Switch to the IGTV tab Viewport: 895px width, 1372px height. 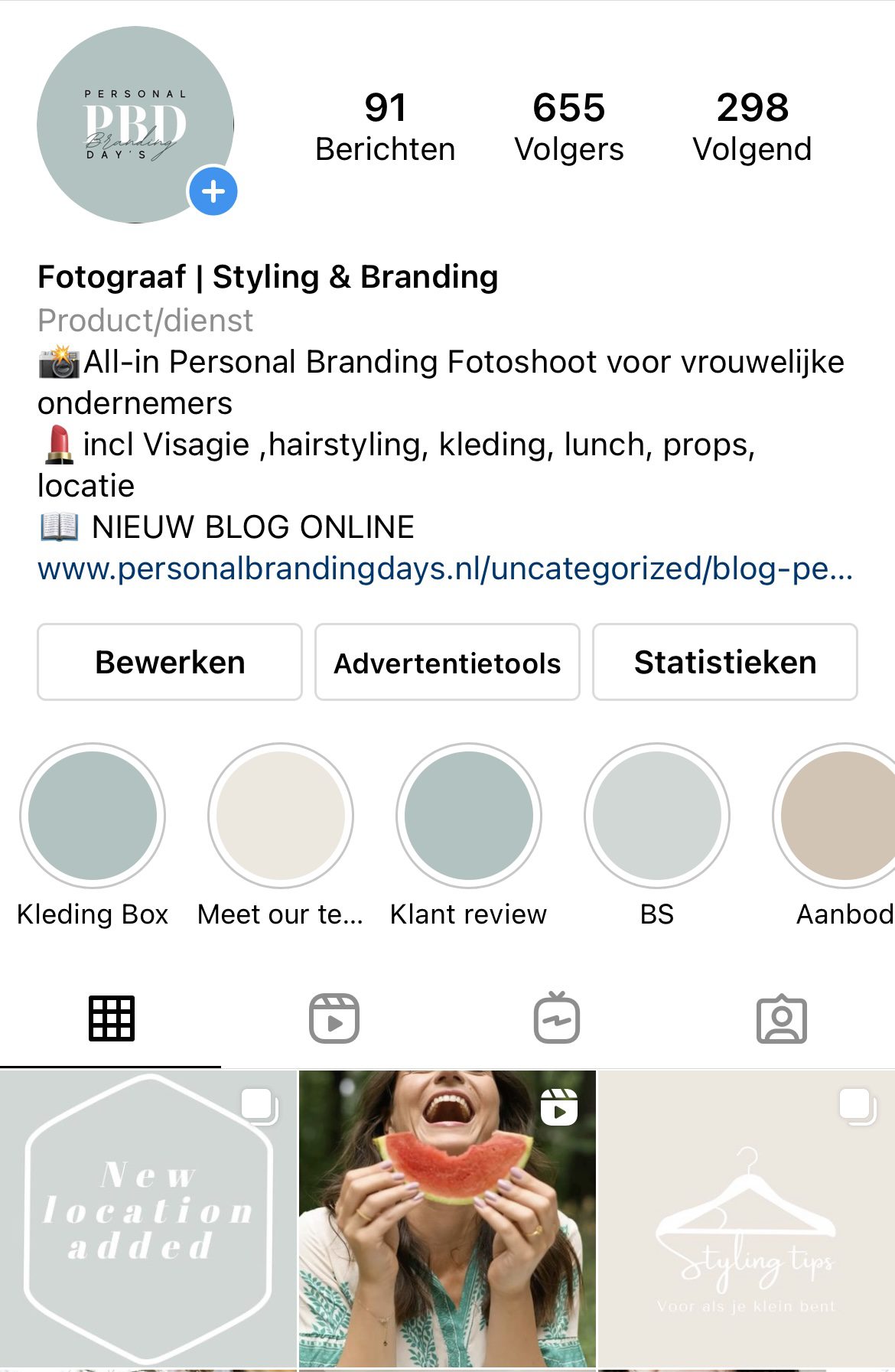[x=557, y=1018]
